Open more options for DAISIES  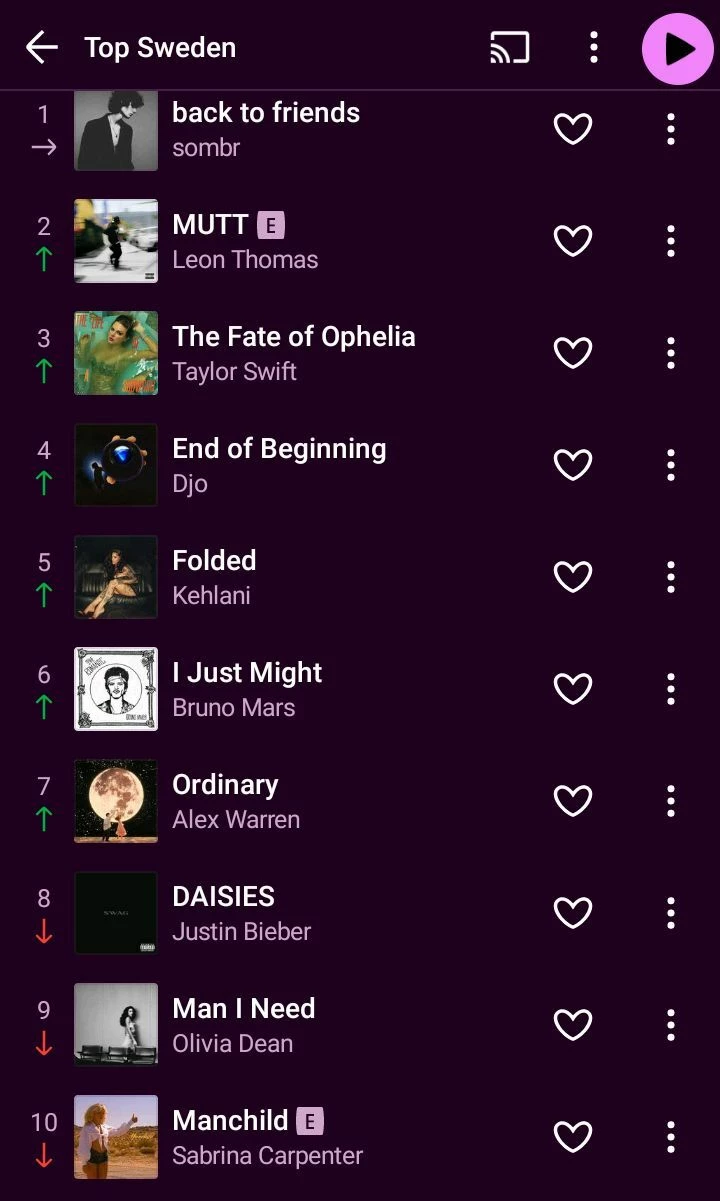click(671, 913)
